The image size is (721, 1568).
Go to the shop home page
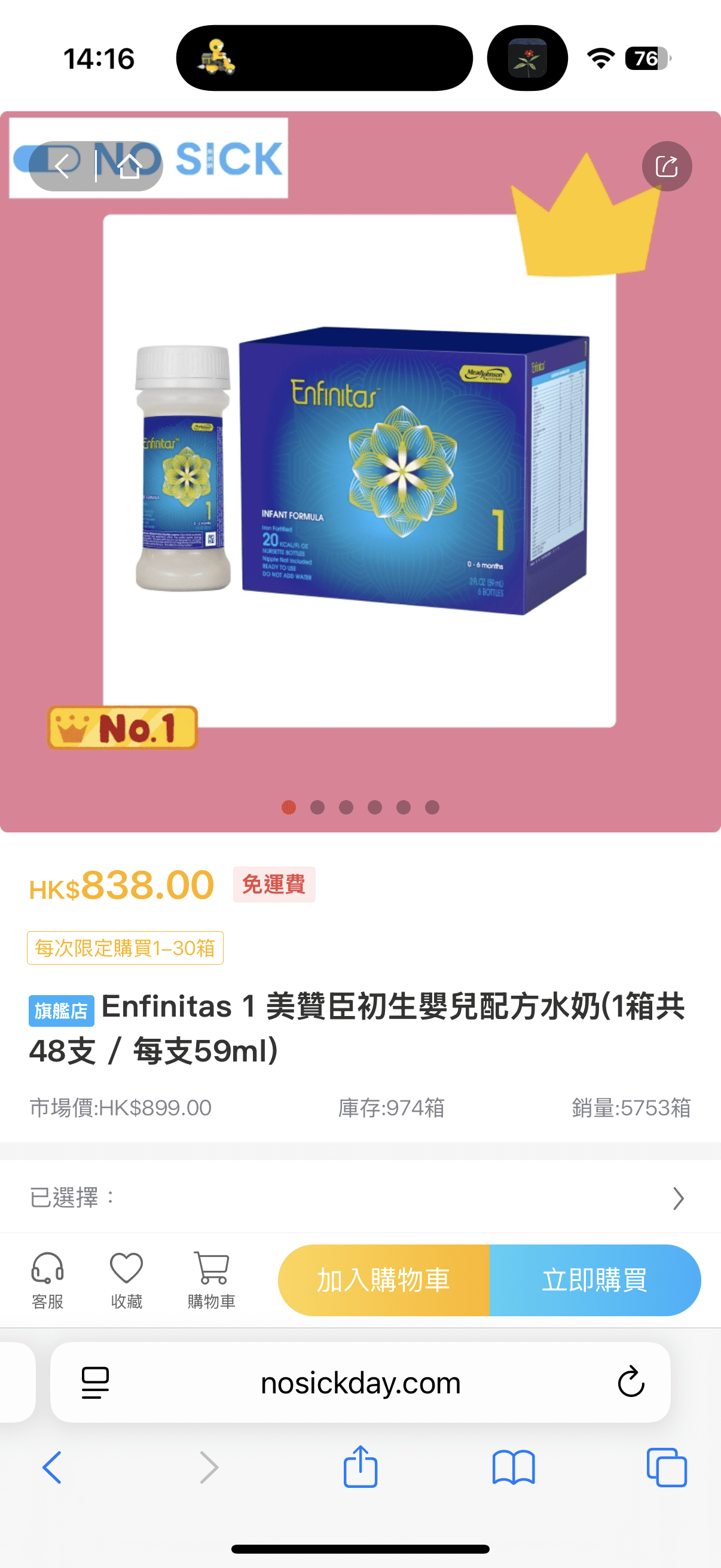(129, 166)
